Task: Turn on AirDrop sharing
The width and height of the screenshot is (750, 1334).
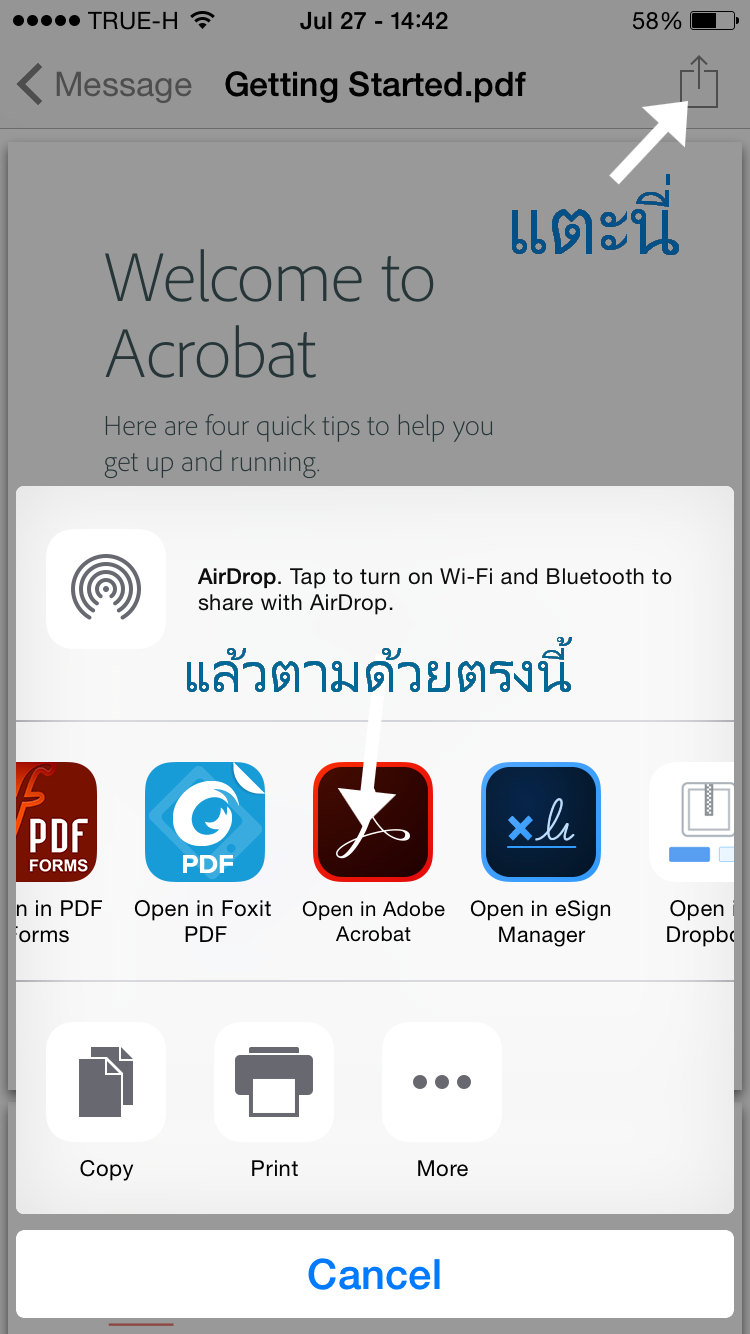Action: [106, 589]
